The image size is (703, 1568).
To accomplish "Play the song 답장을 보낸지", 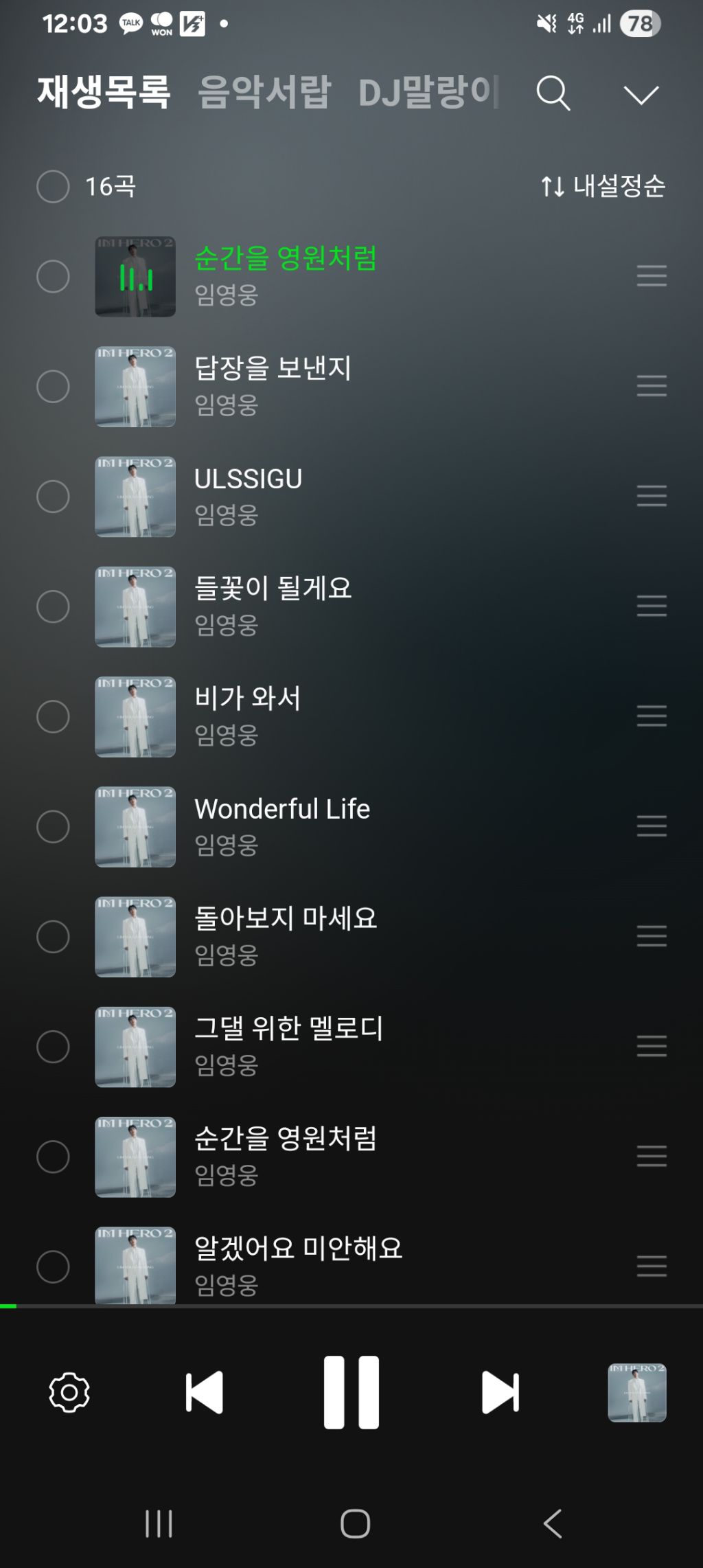I will (273, 369).
